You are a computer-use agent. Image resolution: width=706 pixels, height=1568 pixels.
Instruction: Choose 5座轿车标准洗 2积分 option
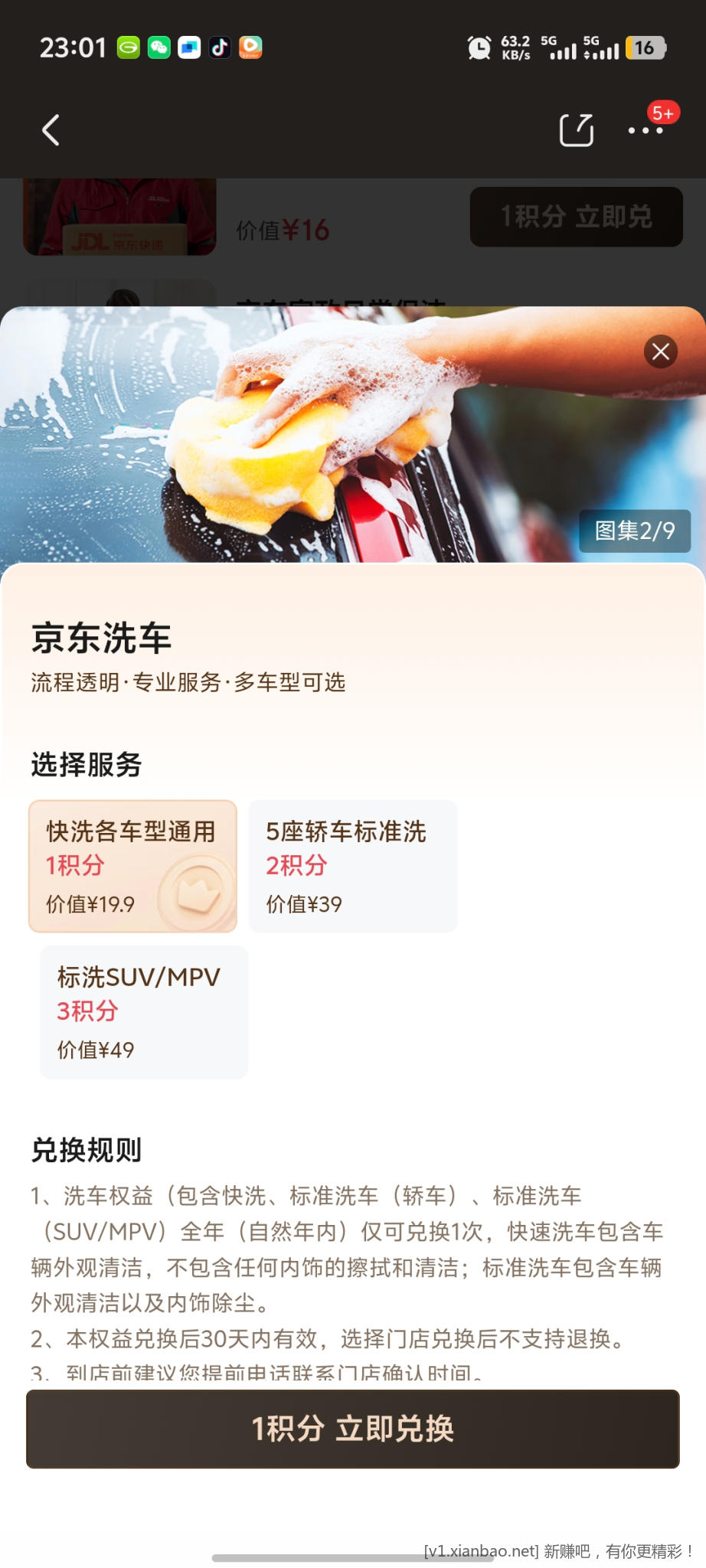coord(352,866)
